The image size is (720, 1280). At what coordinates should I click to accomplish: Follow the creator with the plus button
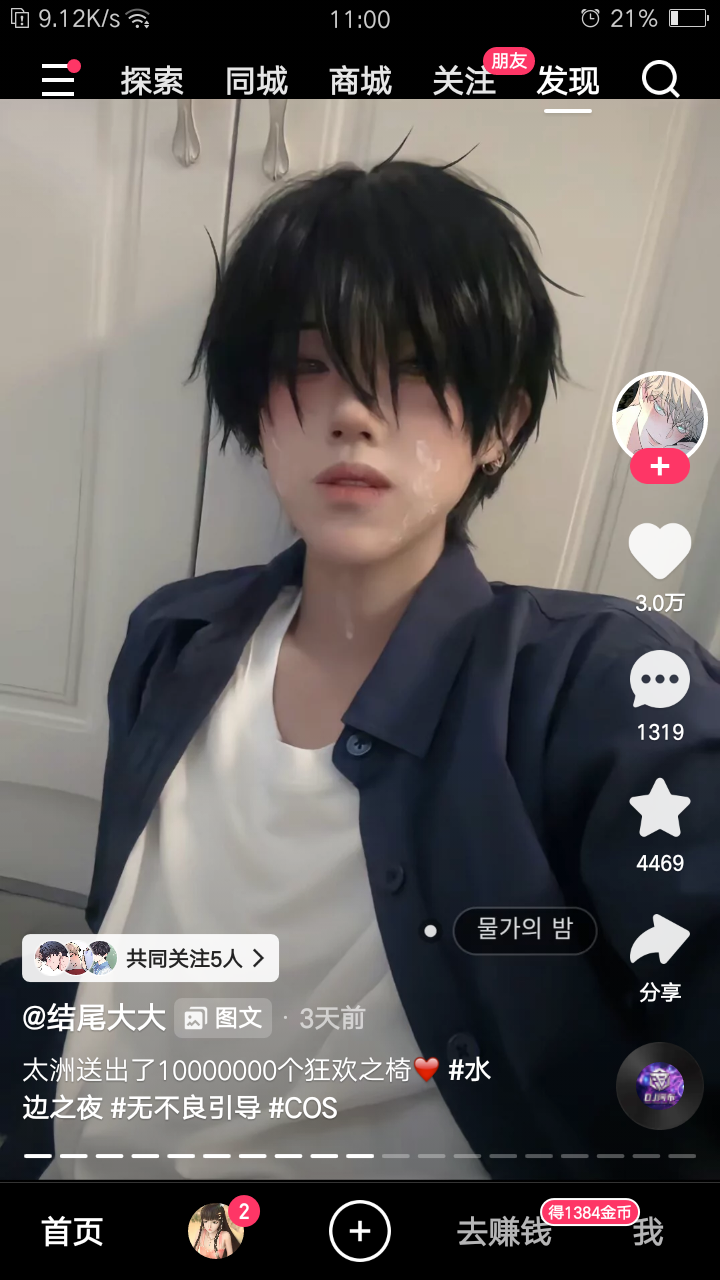[660, 466]
